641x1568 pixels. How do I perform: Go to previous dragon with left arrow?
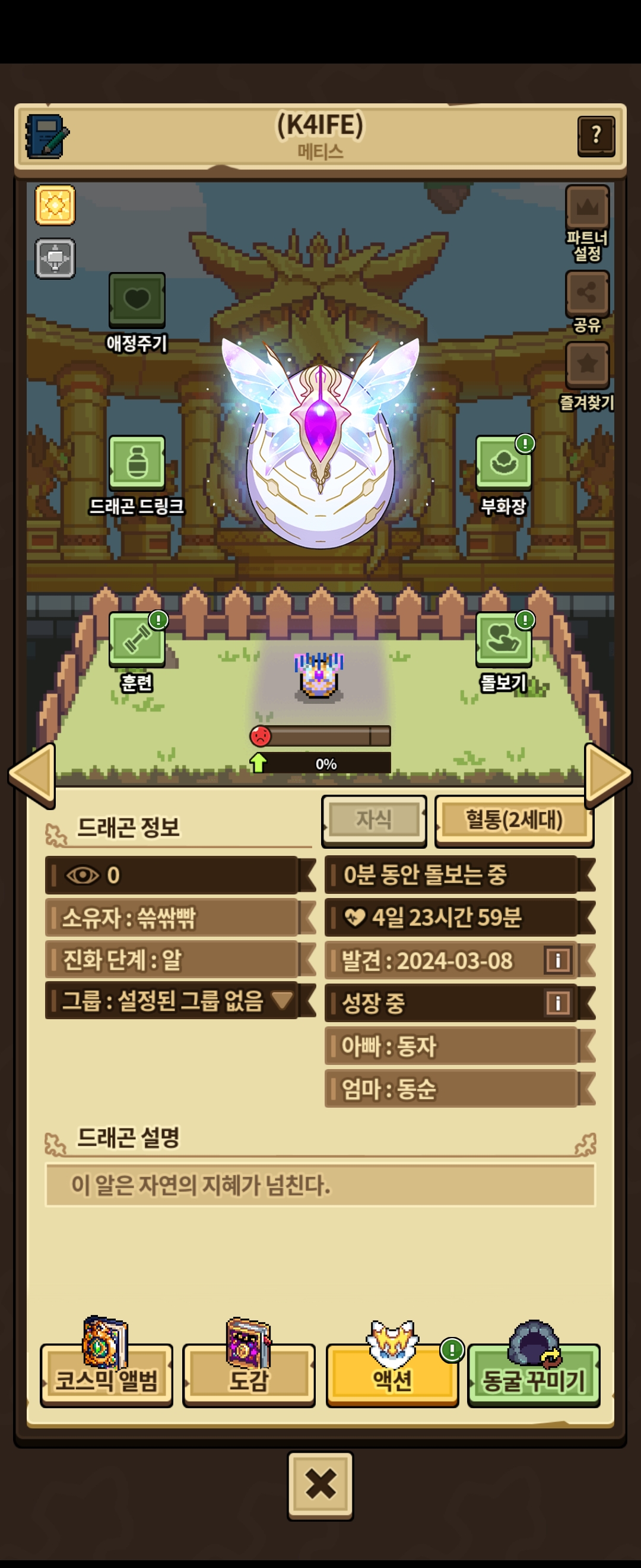pos(32,775)
